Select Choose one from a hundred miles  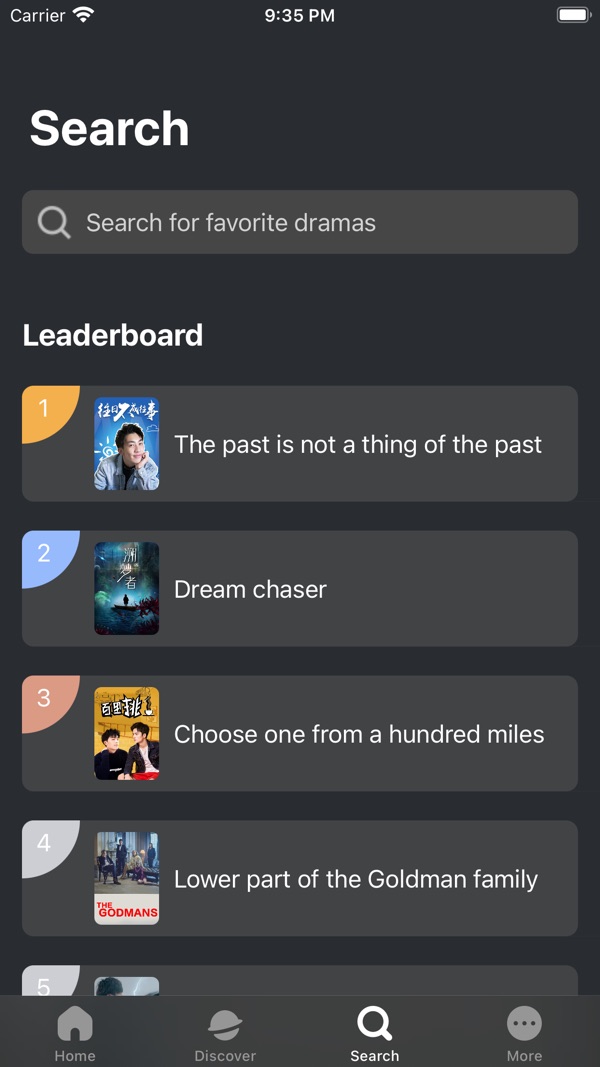(300, 733)
